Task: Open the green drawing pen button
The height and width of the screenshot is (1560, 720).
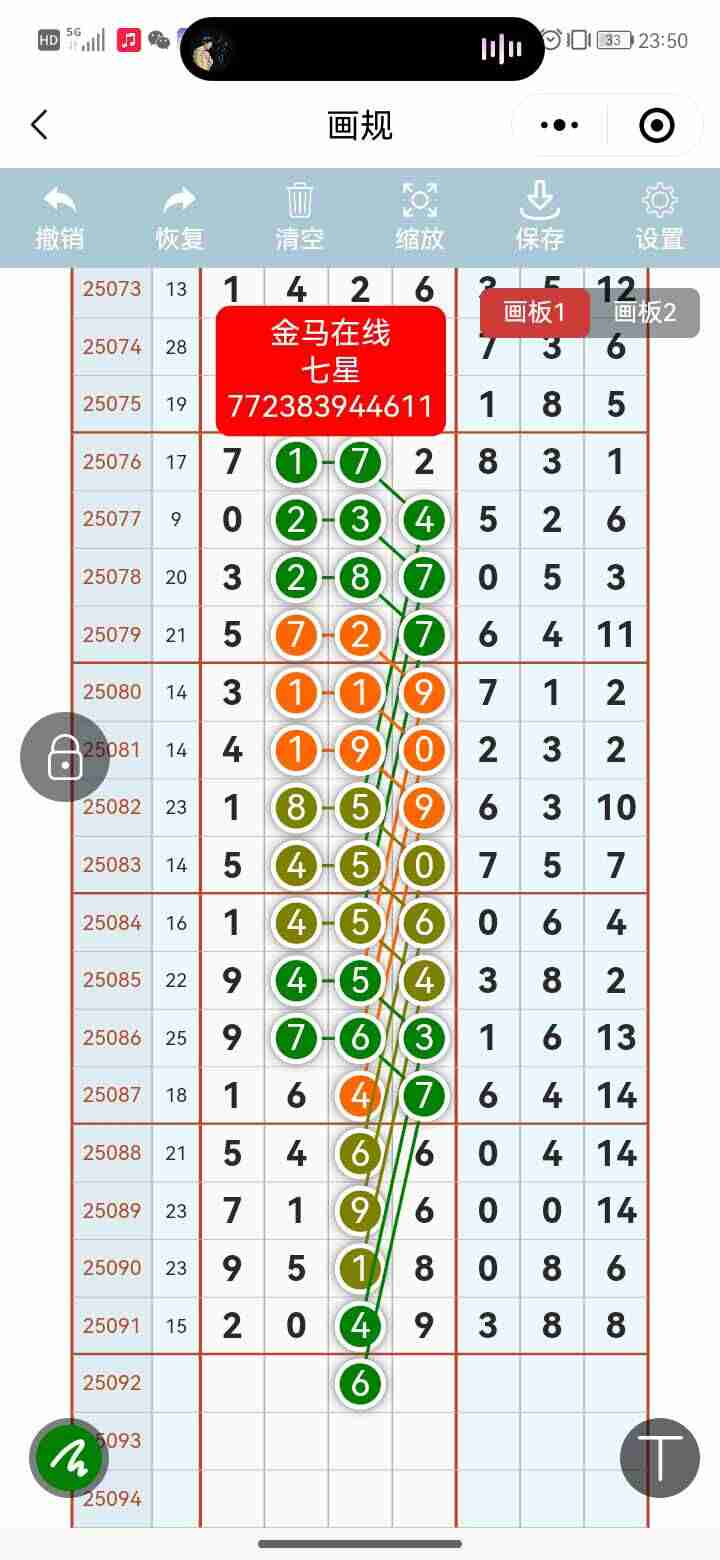Action: click(x=69, y=1457)
